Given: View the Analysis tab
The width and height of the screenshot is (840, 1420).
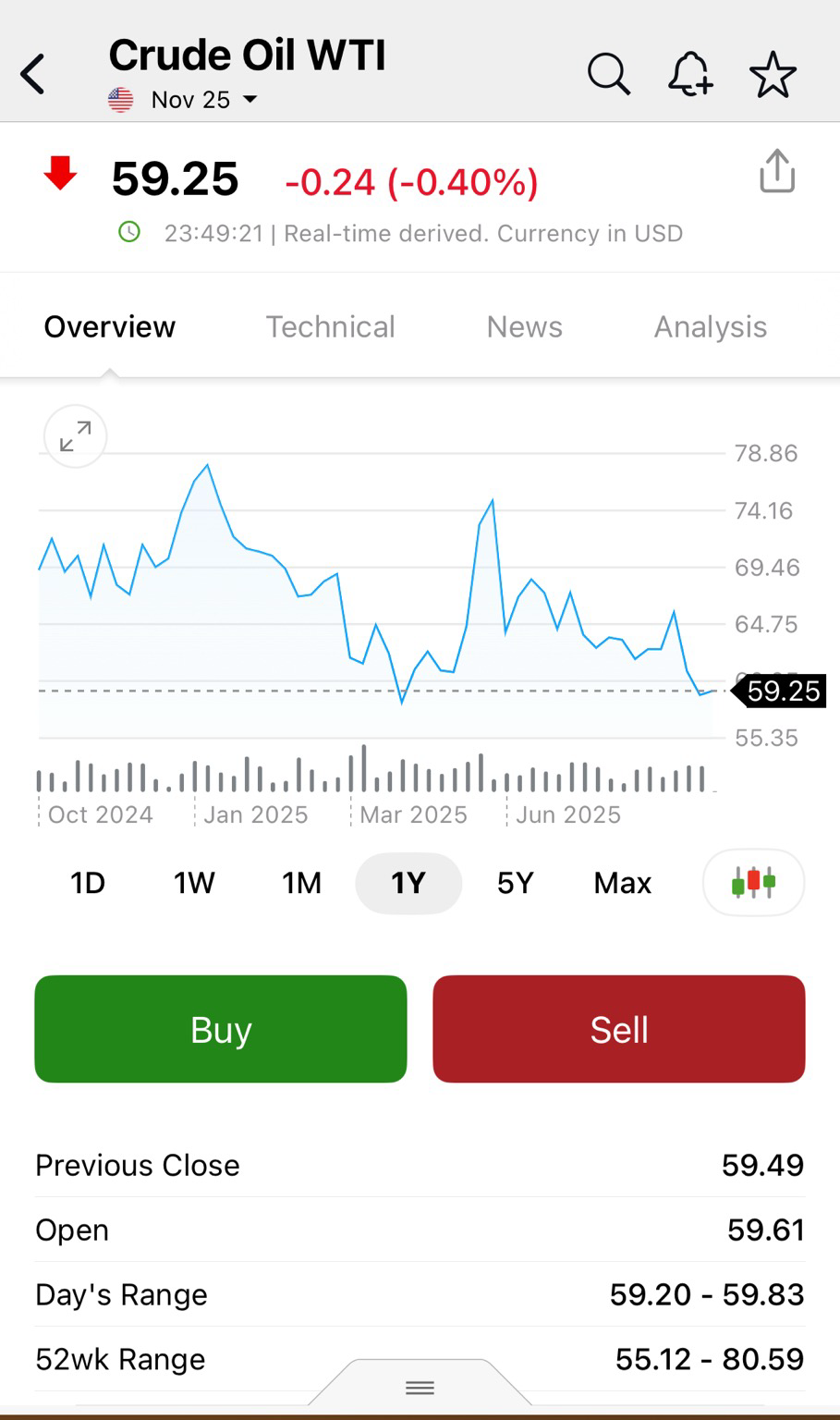Looking at the screenshot, I should coord(710,326).
